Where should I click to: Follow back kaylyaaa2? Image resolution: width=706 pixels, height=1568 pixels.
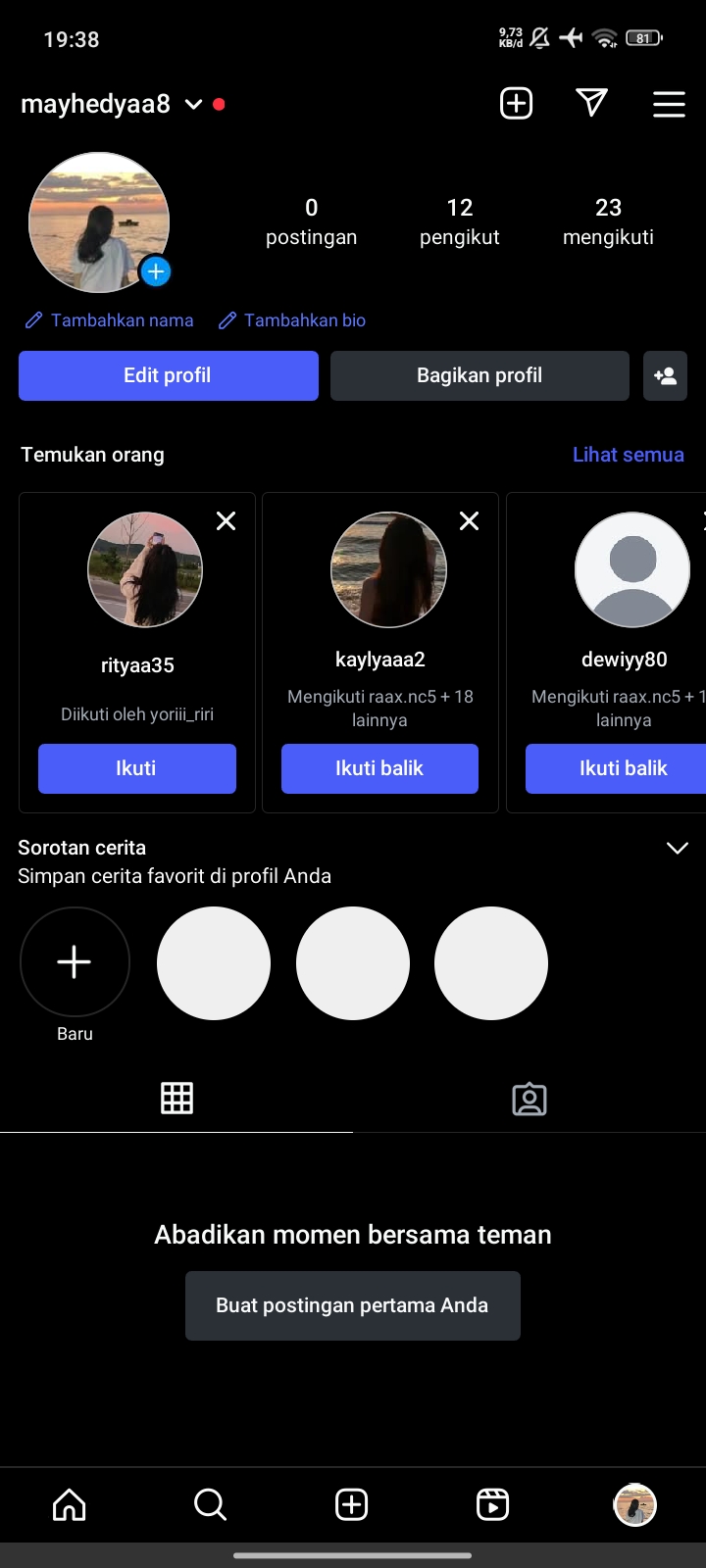pos(379,768)
